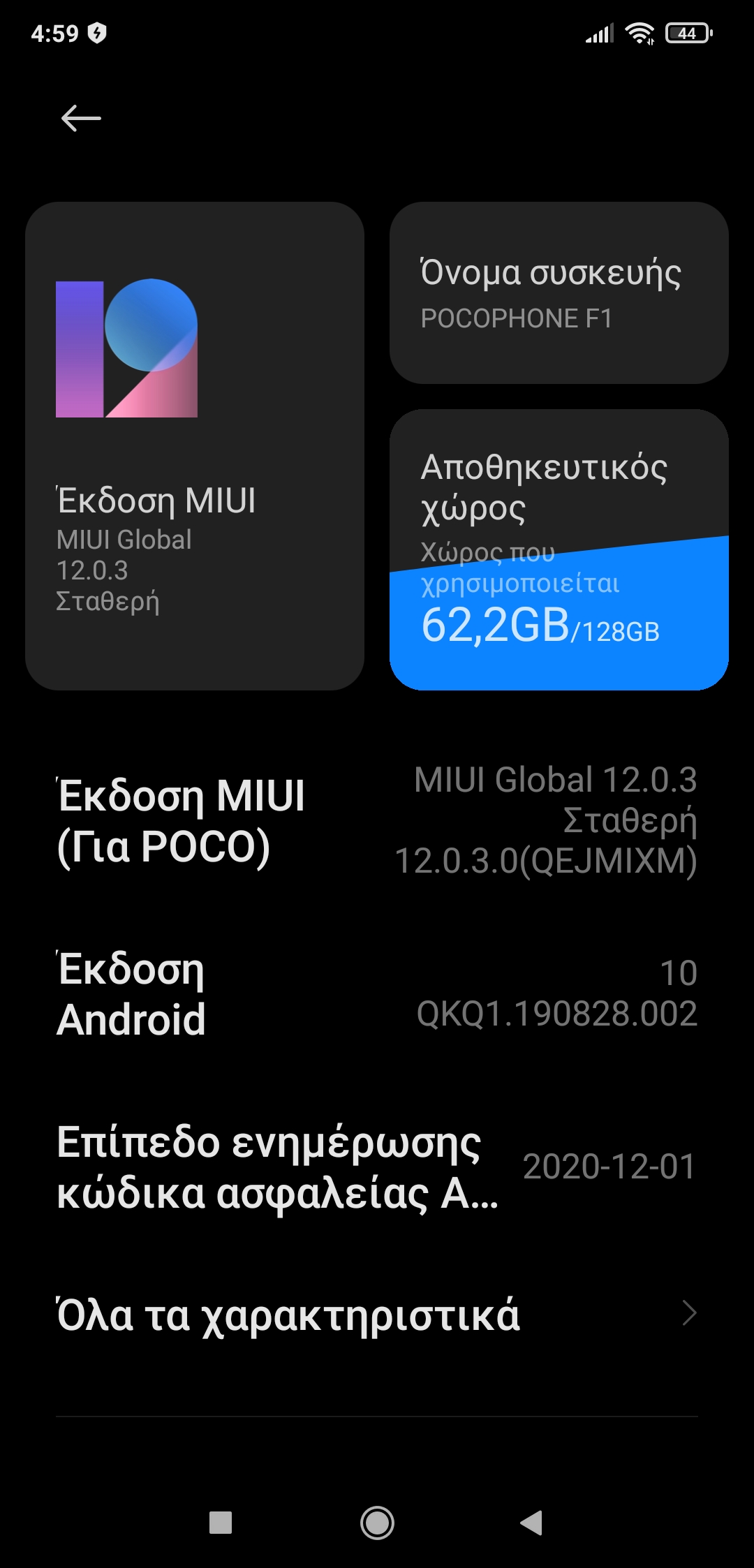754x1568 pixels.
Task: Tap the Έκδοση Android row
Action: [377, 994]
